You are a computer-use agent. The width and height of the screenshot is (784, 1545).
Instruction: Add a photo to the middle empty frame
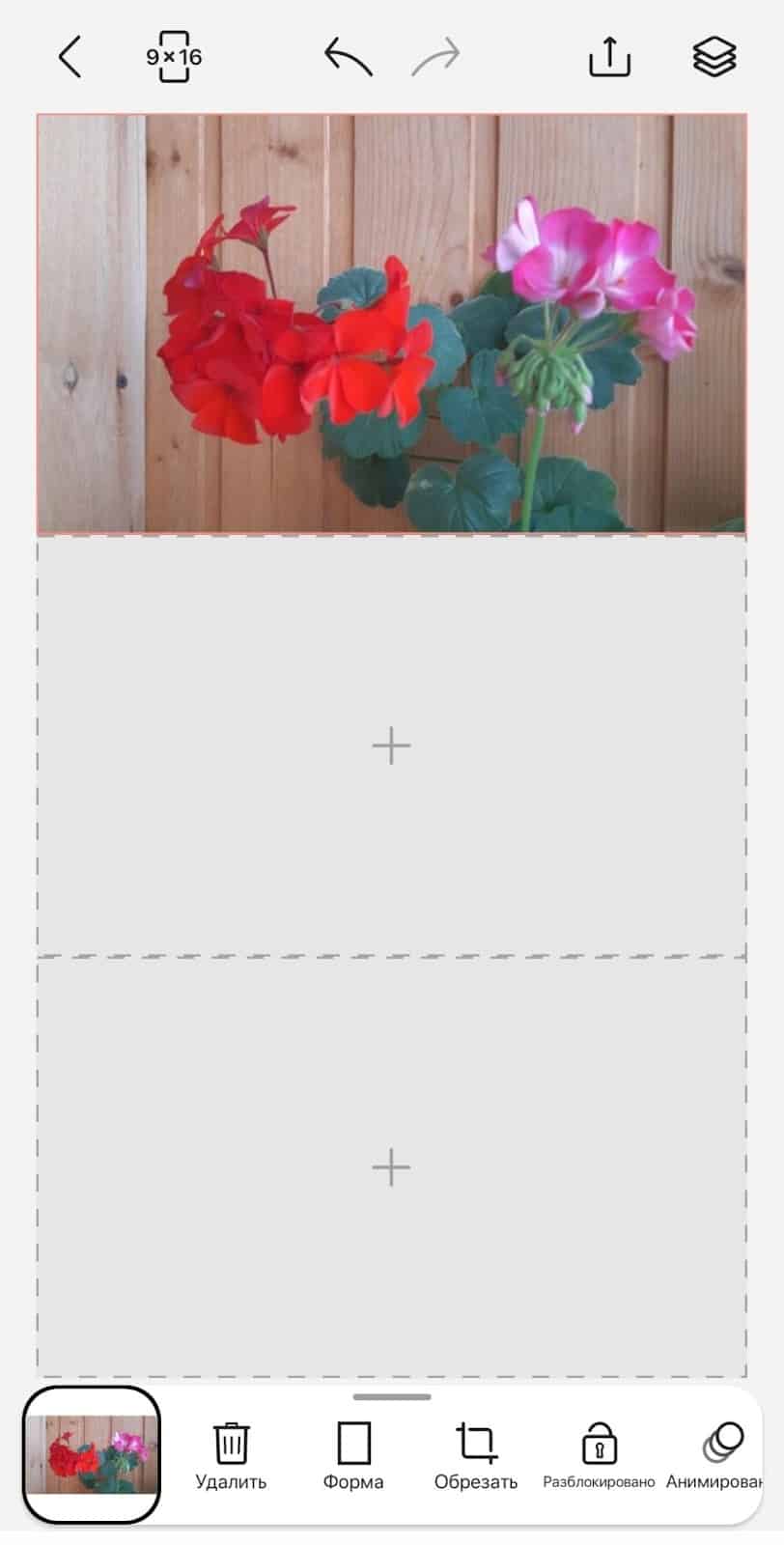(x=391, y=746)
